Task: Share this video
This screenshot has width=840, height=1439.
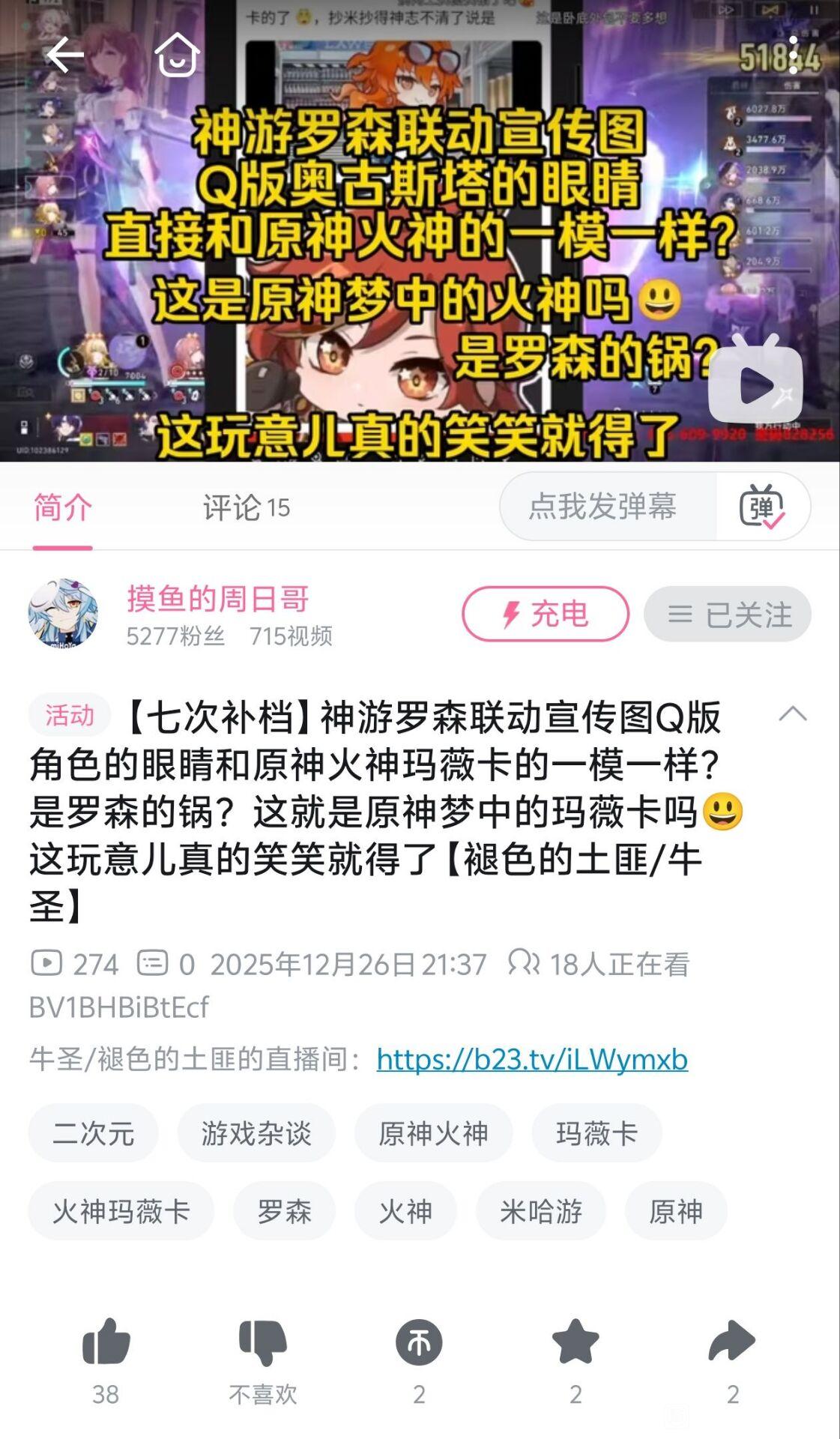Action: pyautogui.click(x=732, y=1342)
